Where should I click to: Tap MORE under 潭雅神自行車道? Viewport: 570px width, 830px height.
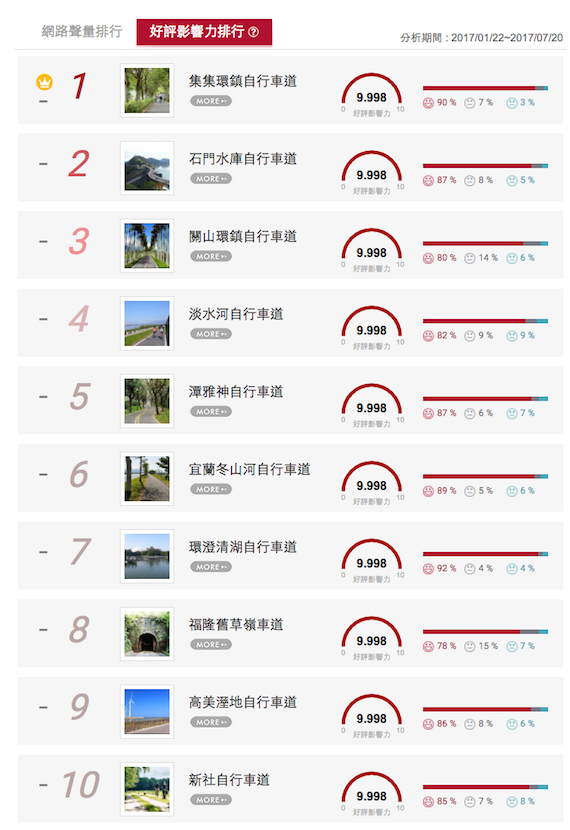pos(211,412)
